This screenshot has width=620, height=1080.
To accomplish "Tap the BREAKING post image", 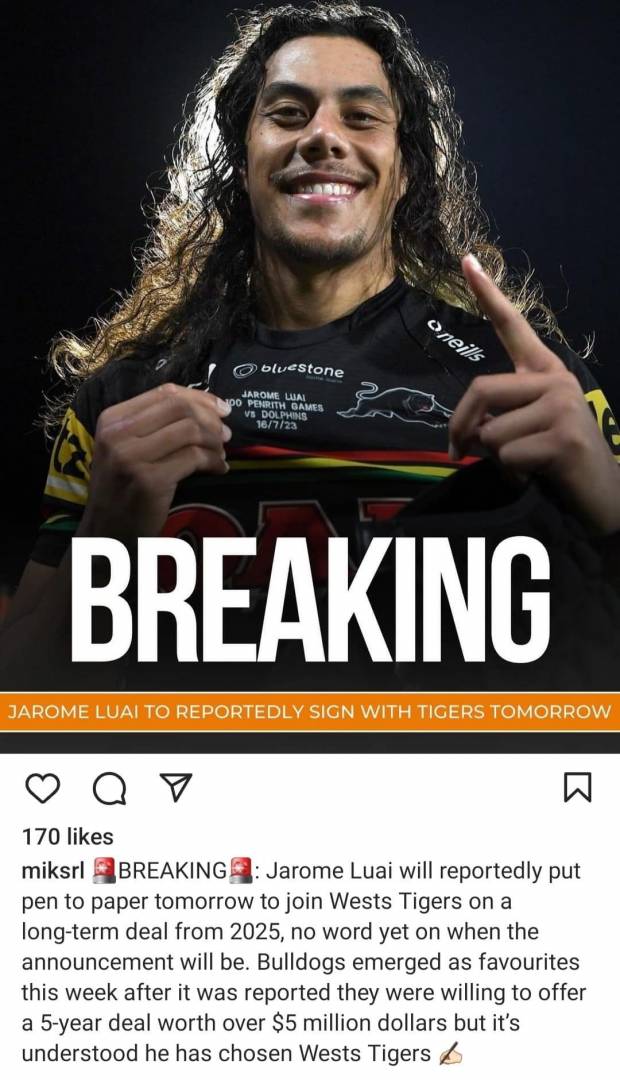I will 310,377.
